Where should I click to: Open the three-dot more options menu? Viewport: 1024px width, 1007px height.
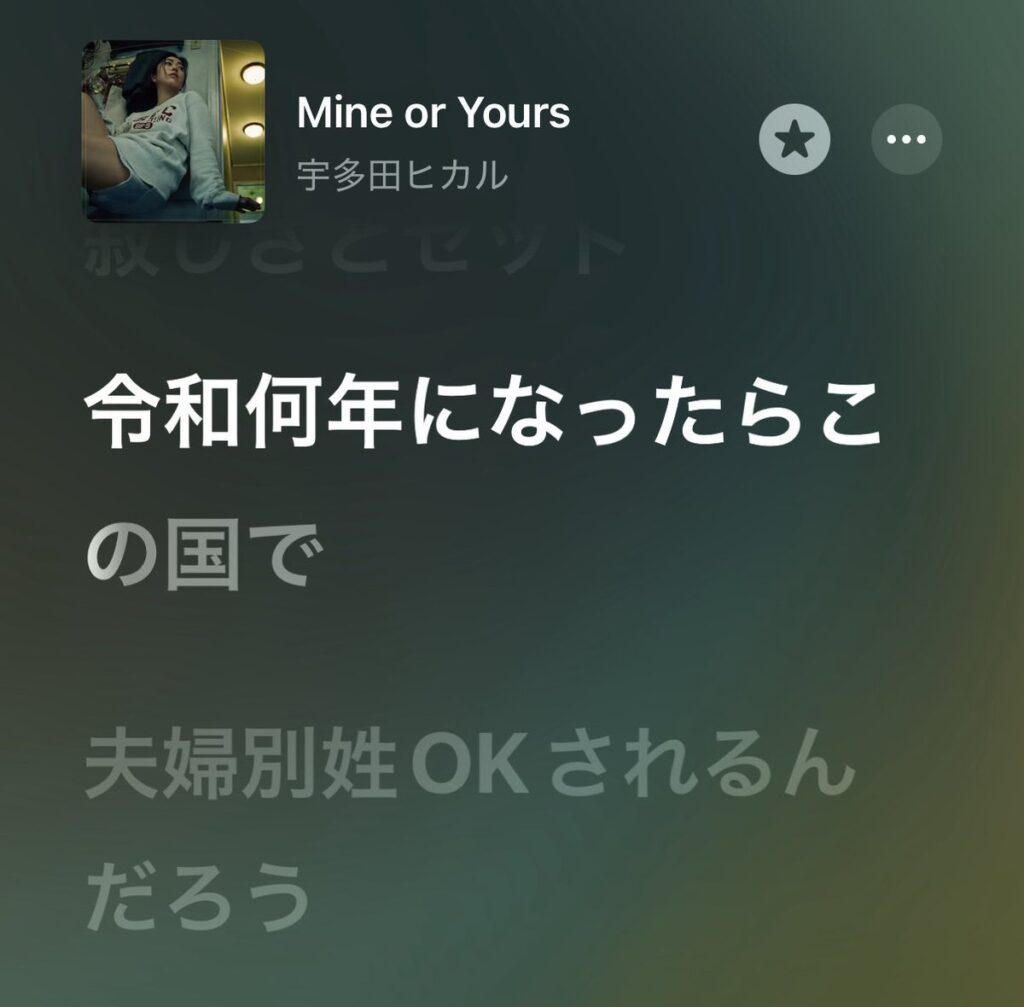pyautogui.click(x=906, y=140)
